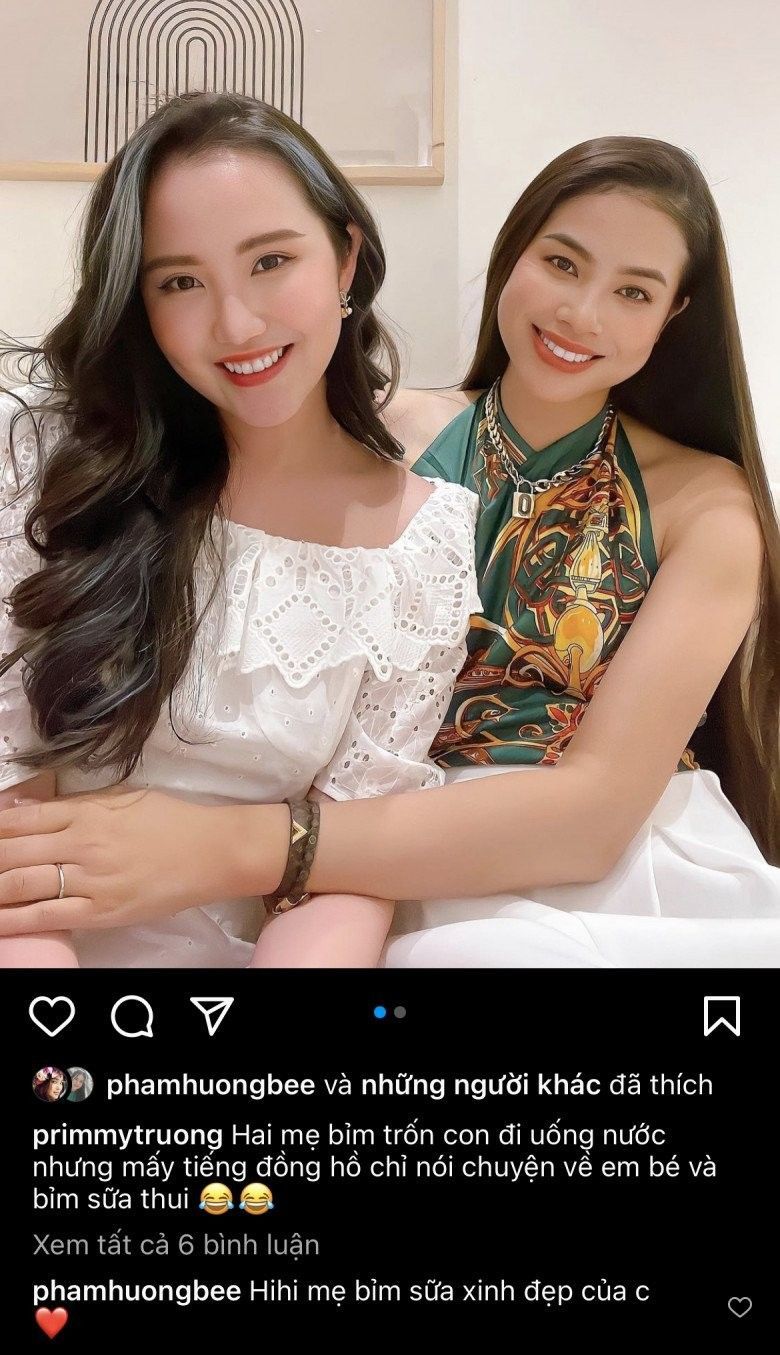Save the post with the bookmark icon
This screenshot has width=780, height=1355.
721,1016
